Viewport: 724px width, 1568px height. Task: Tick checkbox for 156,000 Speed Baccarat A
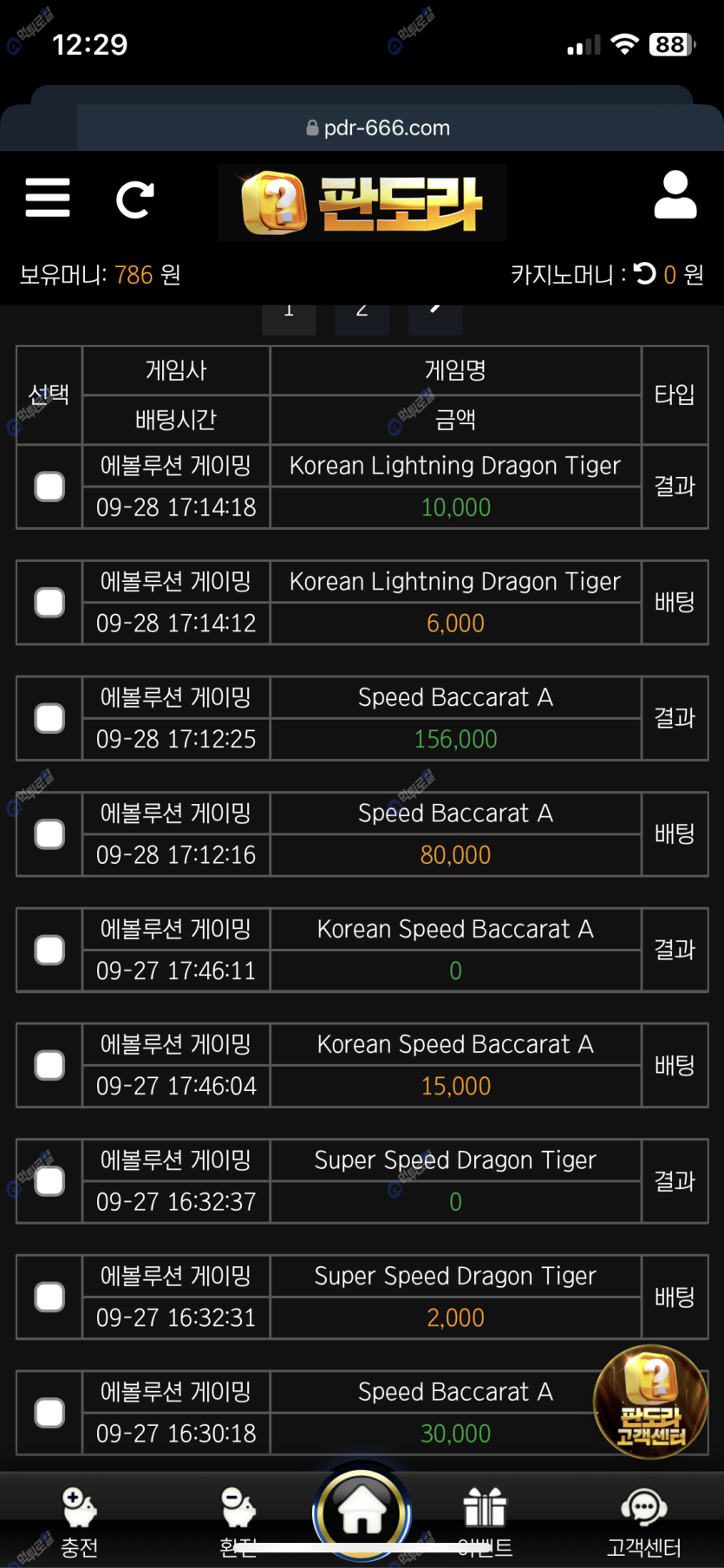(49, 718)
